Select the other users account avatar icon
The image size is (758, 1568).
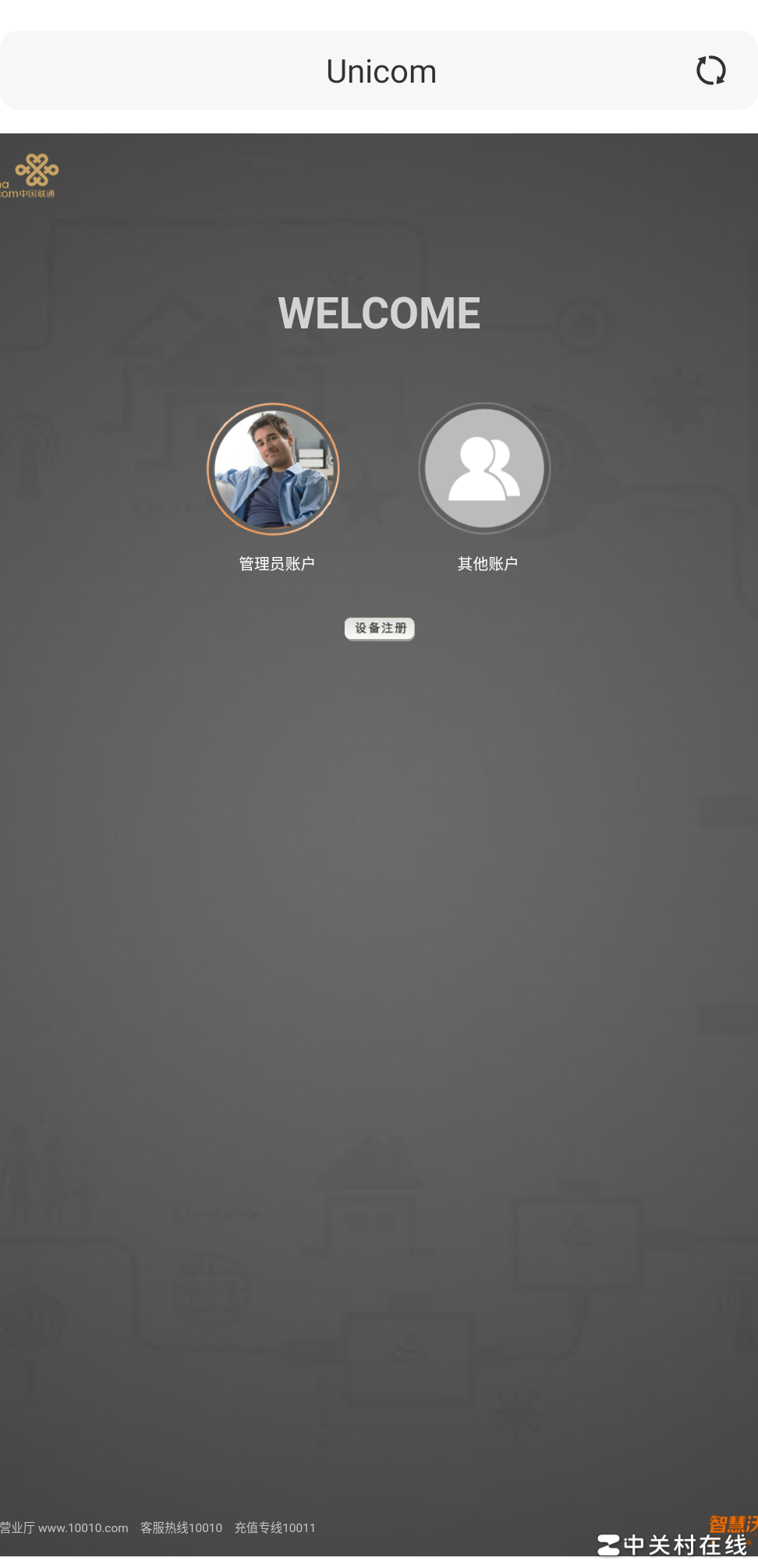click(485, 469)
